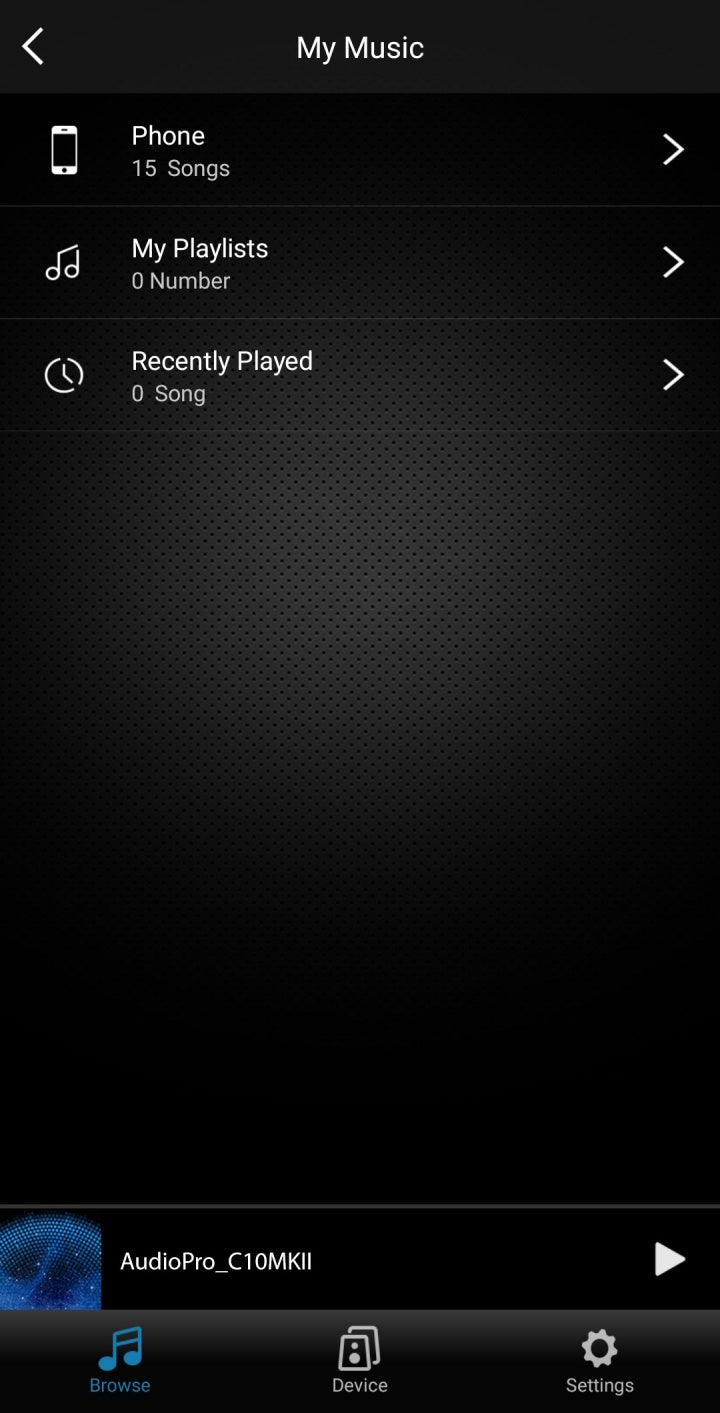Click the My Playlists music note icon

pyautogui.click(x=64, y=261)
